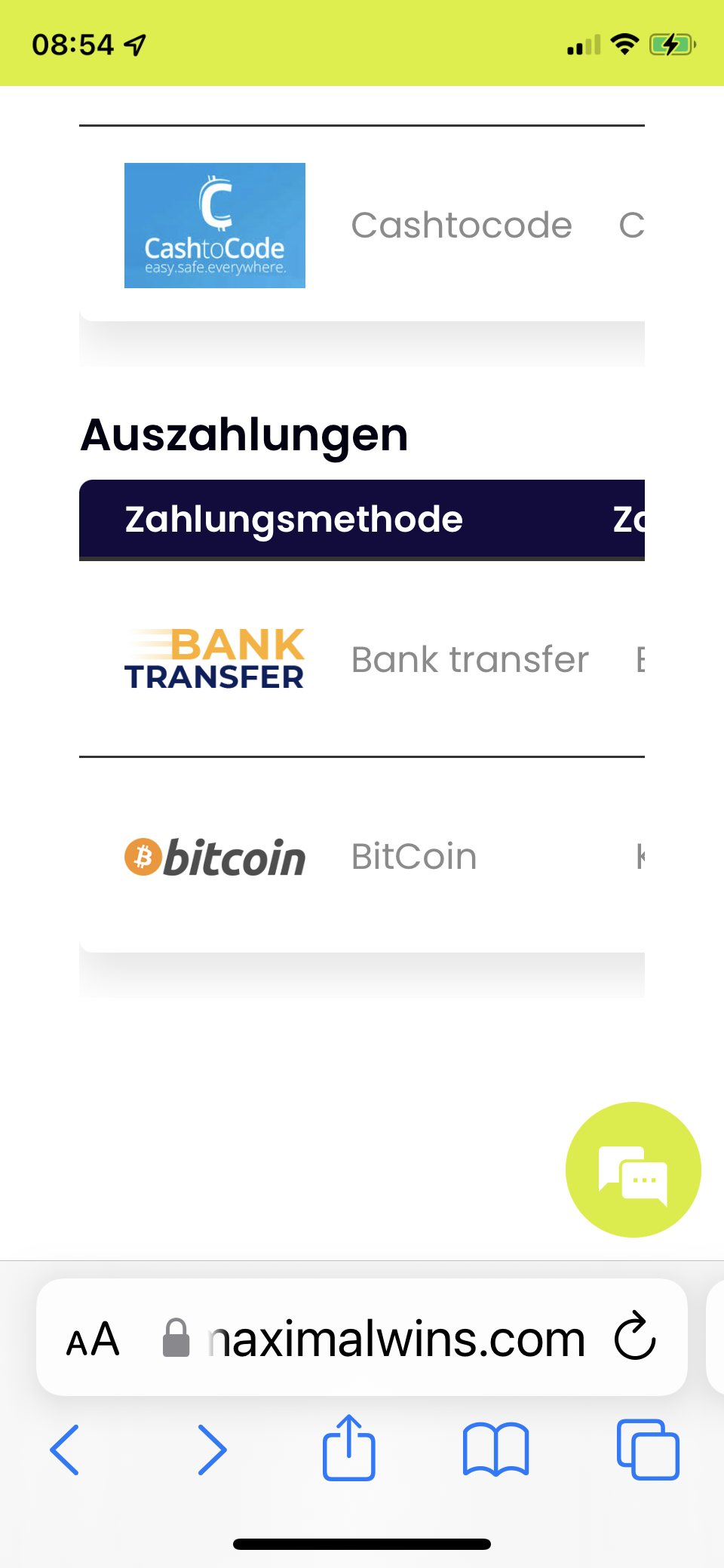Open Safari bookmarks
Viewport: 724px width, 1568px height.
pos(495,1450)
